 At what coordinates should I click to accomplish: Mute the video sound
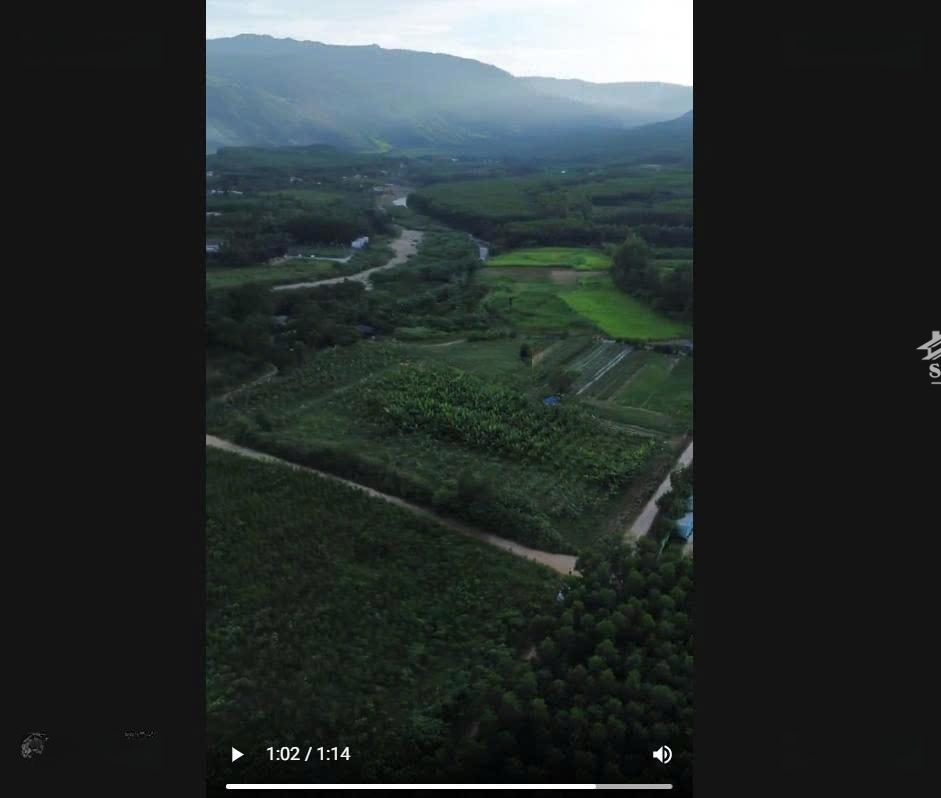pos(662,754)
